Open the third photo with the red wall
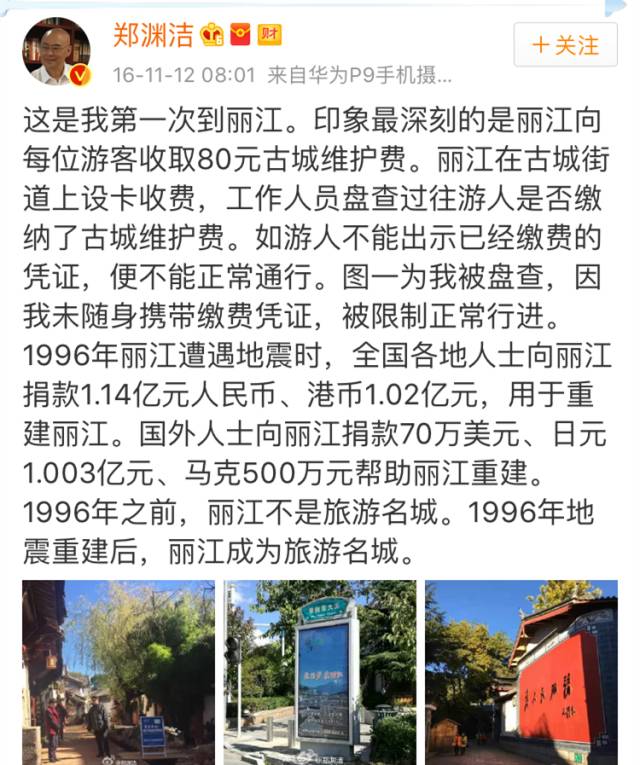The height and width of the screenshot is (765, 640). click(x=521, y=672)
